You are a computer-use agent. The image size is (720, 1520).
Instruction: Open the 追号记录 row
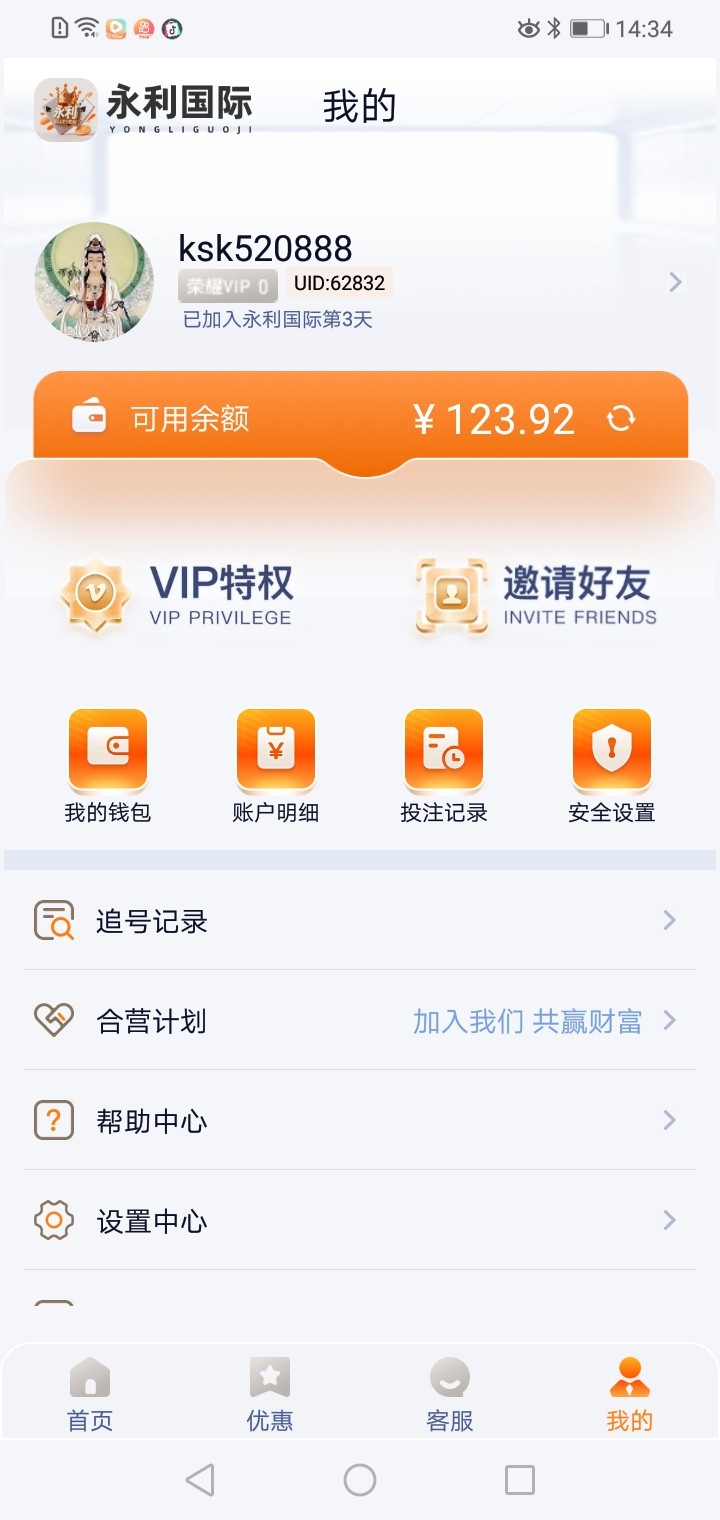click(360, 921)
